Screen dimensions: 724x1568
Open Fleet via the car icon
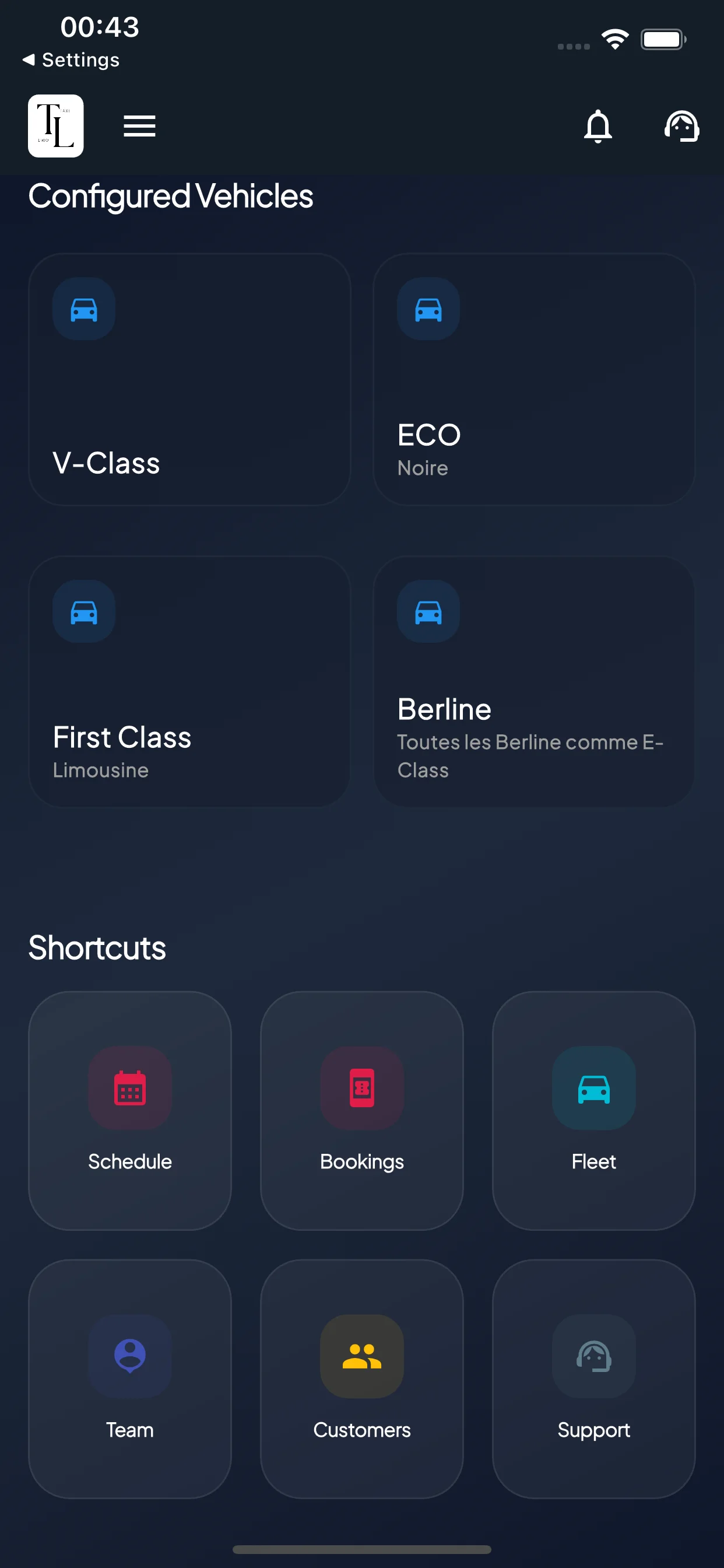594,1089
